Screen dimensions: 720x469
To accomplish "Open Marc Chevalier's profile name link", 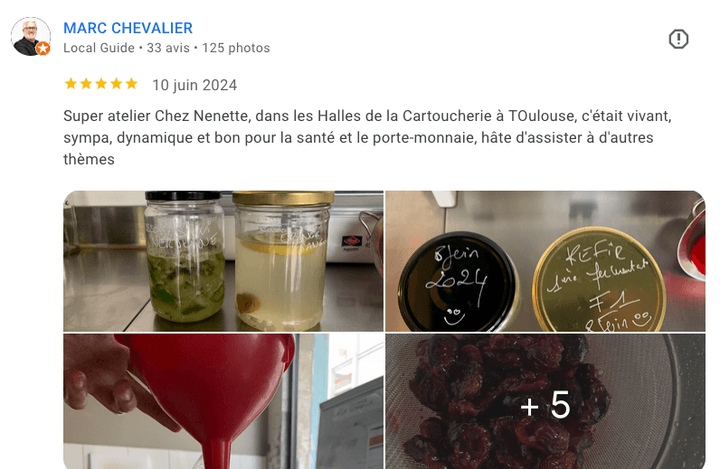I will pyautogui.click(x=128, y=28).
